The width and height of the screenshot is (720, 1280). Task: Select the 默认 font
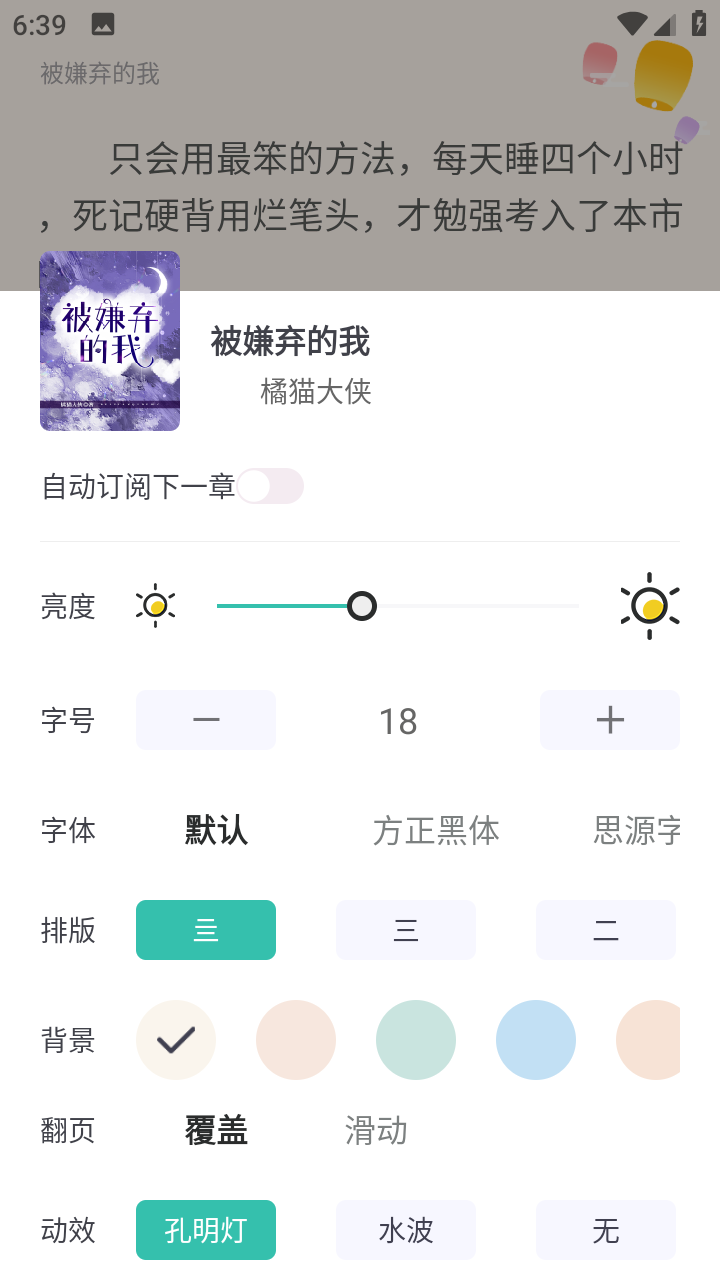[x=216, y=830]
